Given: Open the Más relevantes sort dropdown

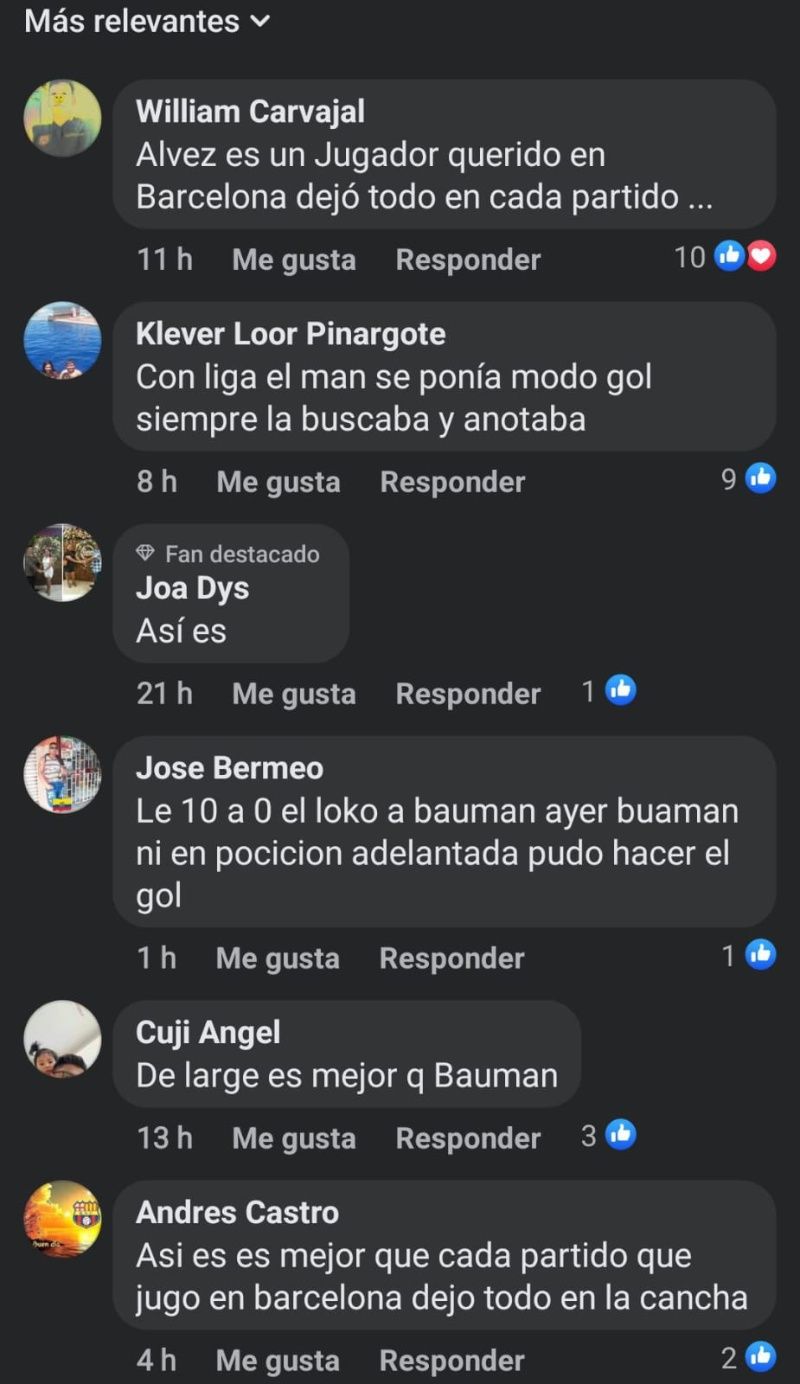Looking at the screenshot, I should (147, 21).
